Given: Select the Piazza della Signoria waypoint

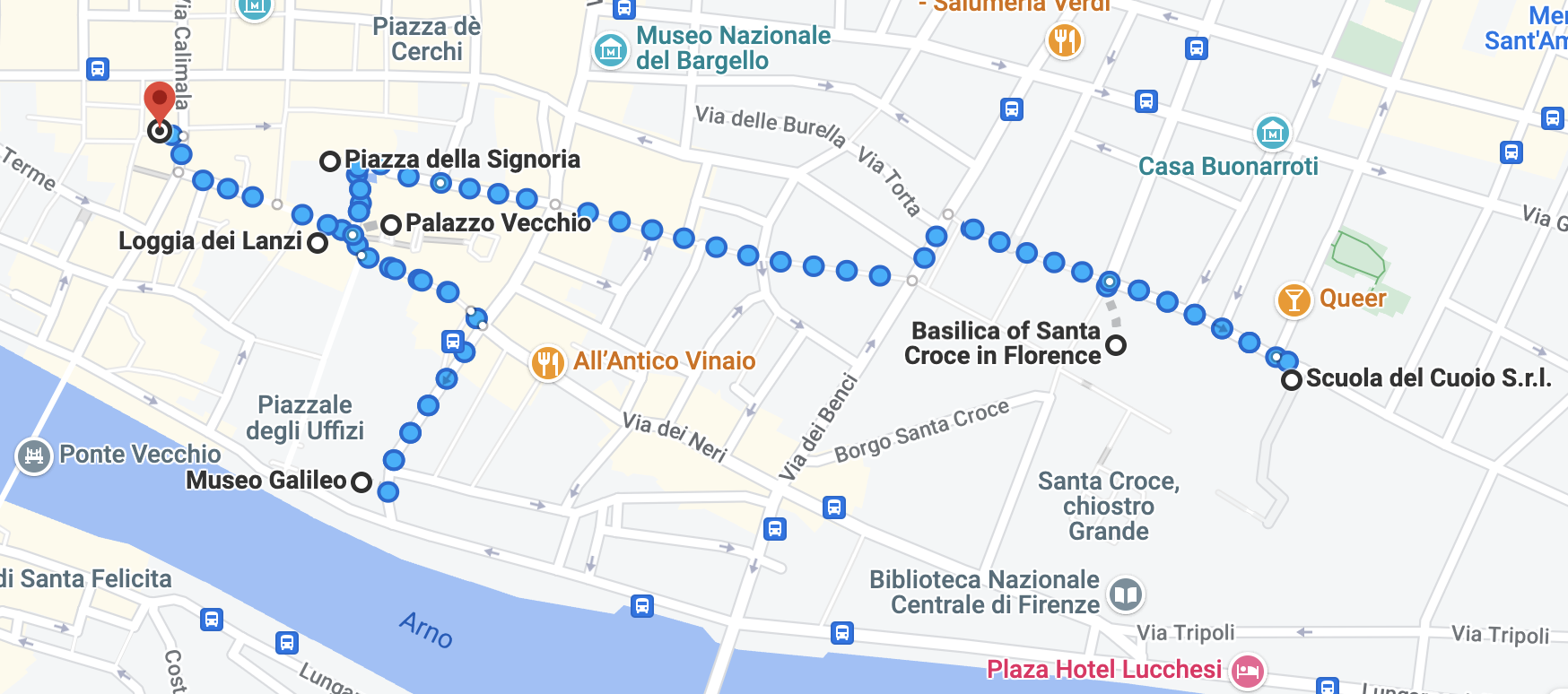Looking at the screenshot, I should click(x=330, y=161).
